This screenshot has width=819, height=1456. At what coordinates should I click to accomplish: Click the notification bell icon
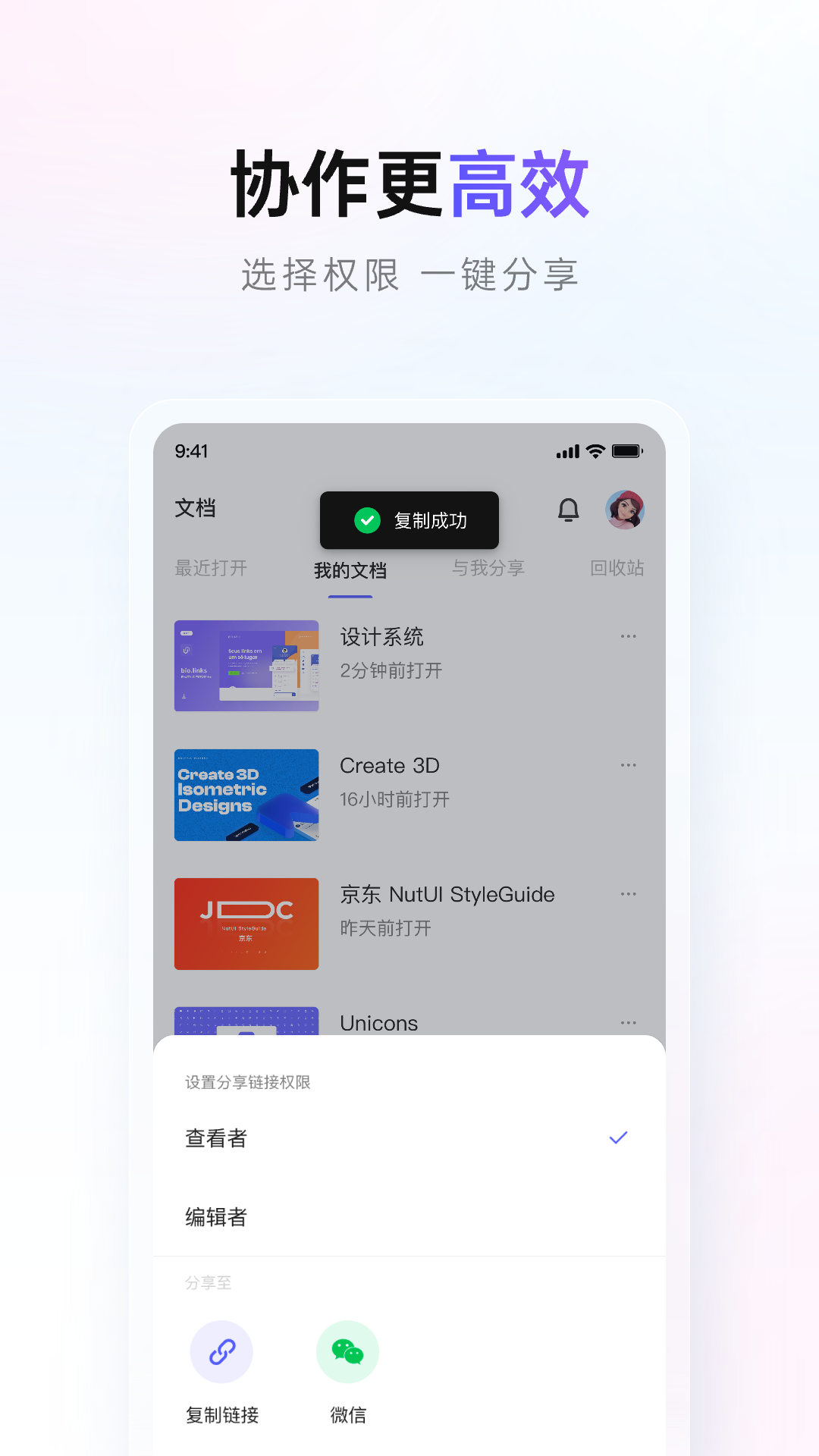pos(568,510)
